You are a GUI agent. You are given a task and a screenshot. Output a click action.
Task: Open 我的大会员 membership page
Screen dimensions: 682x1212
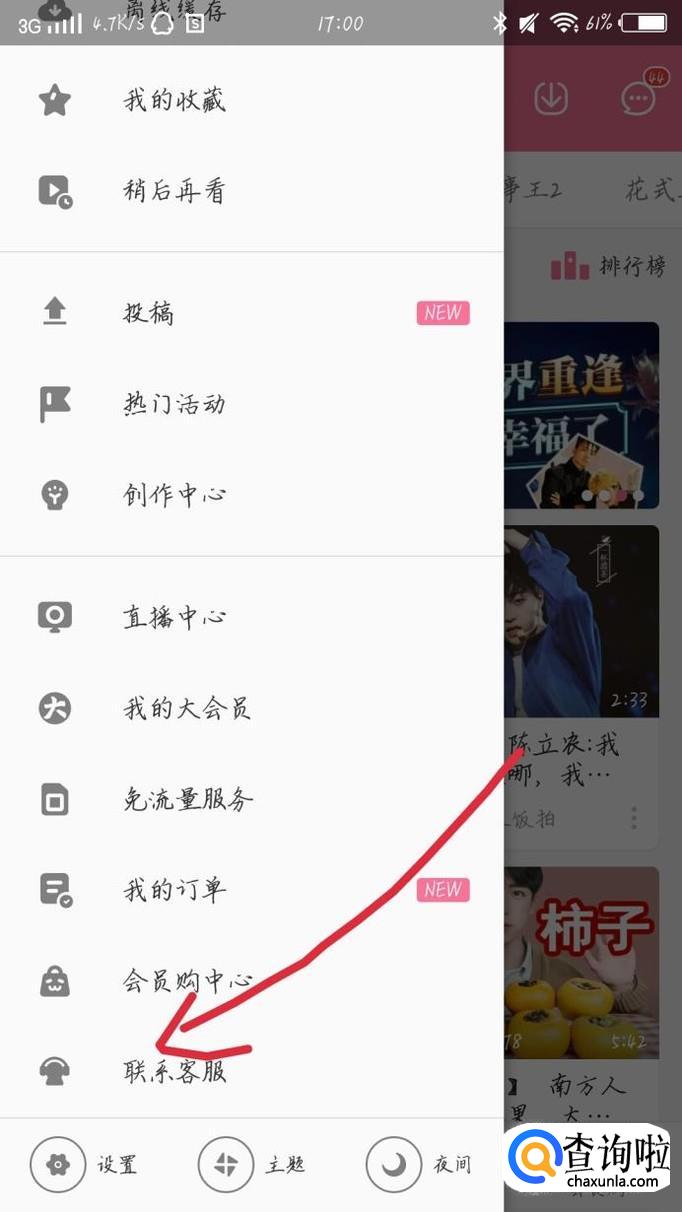[187, 709]
